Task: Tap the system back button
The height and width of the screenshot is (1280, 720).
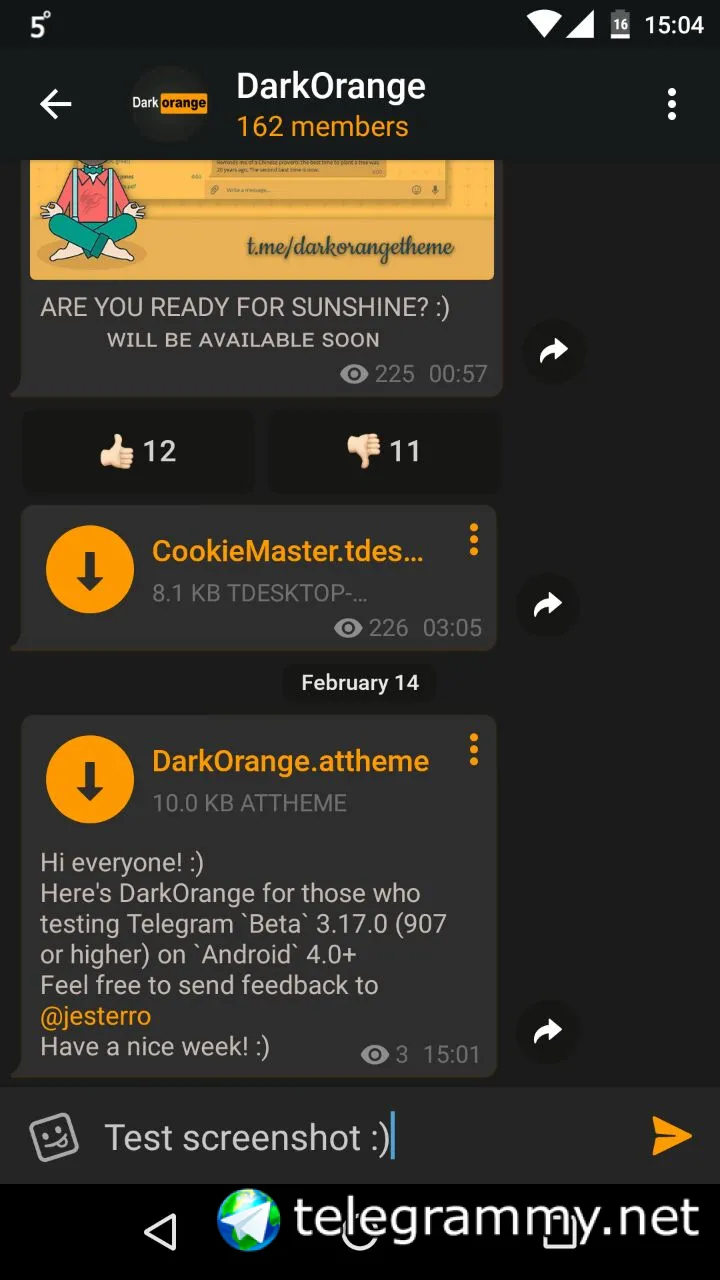Action: [x=160, y=1232]
